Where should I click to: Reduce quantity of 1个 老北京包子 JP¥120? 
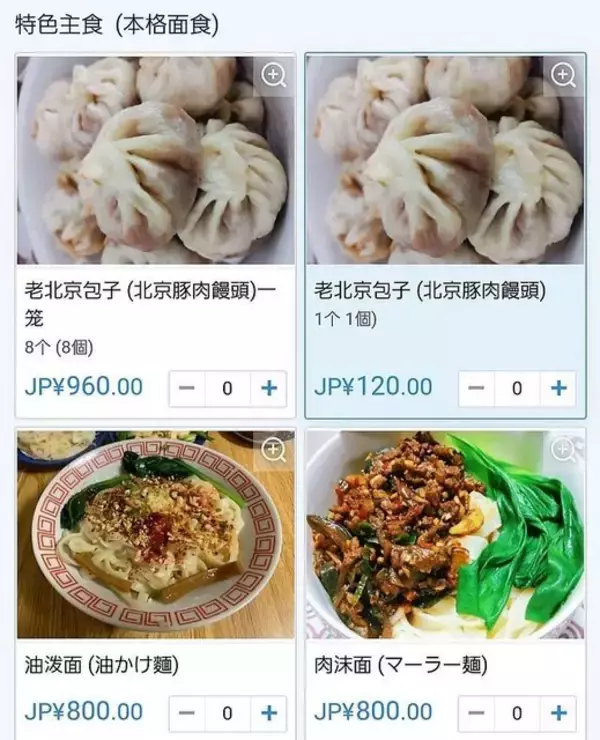coord(477,389)
